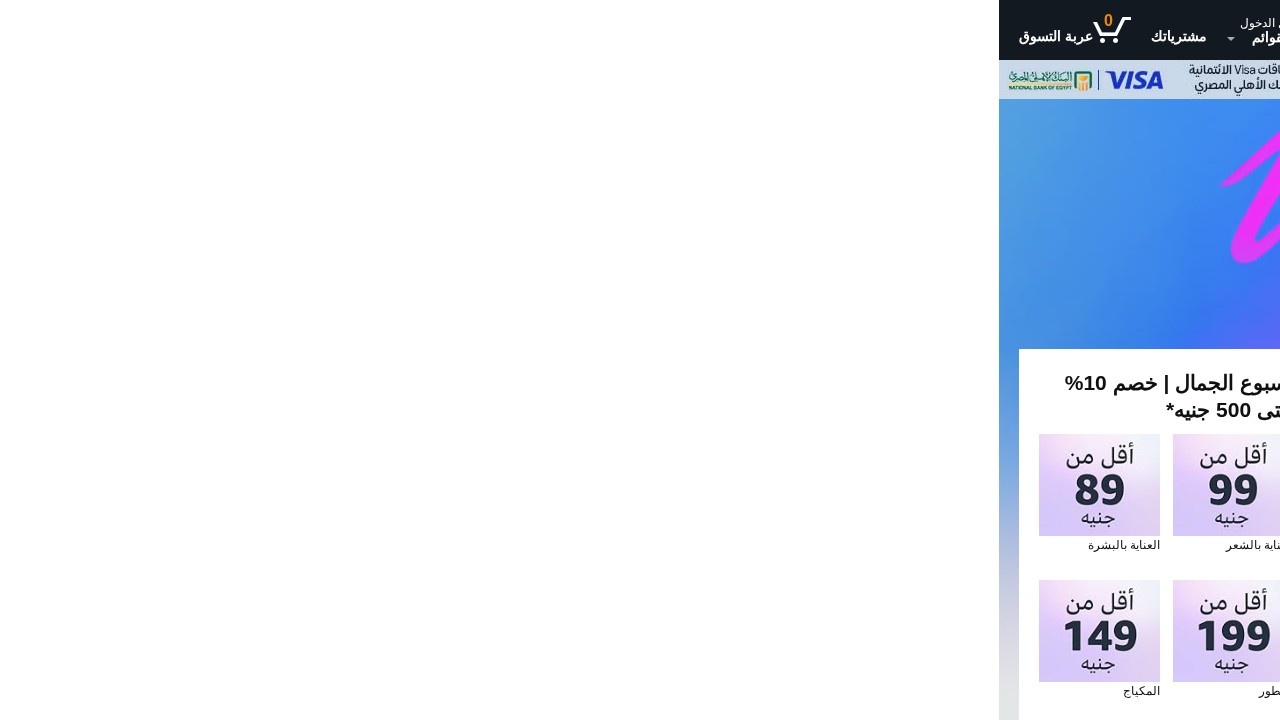Open skincare under 89 EGP tile

pyautogui.click(x=1099, y=485)
